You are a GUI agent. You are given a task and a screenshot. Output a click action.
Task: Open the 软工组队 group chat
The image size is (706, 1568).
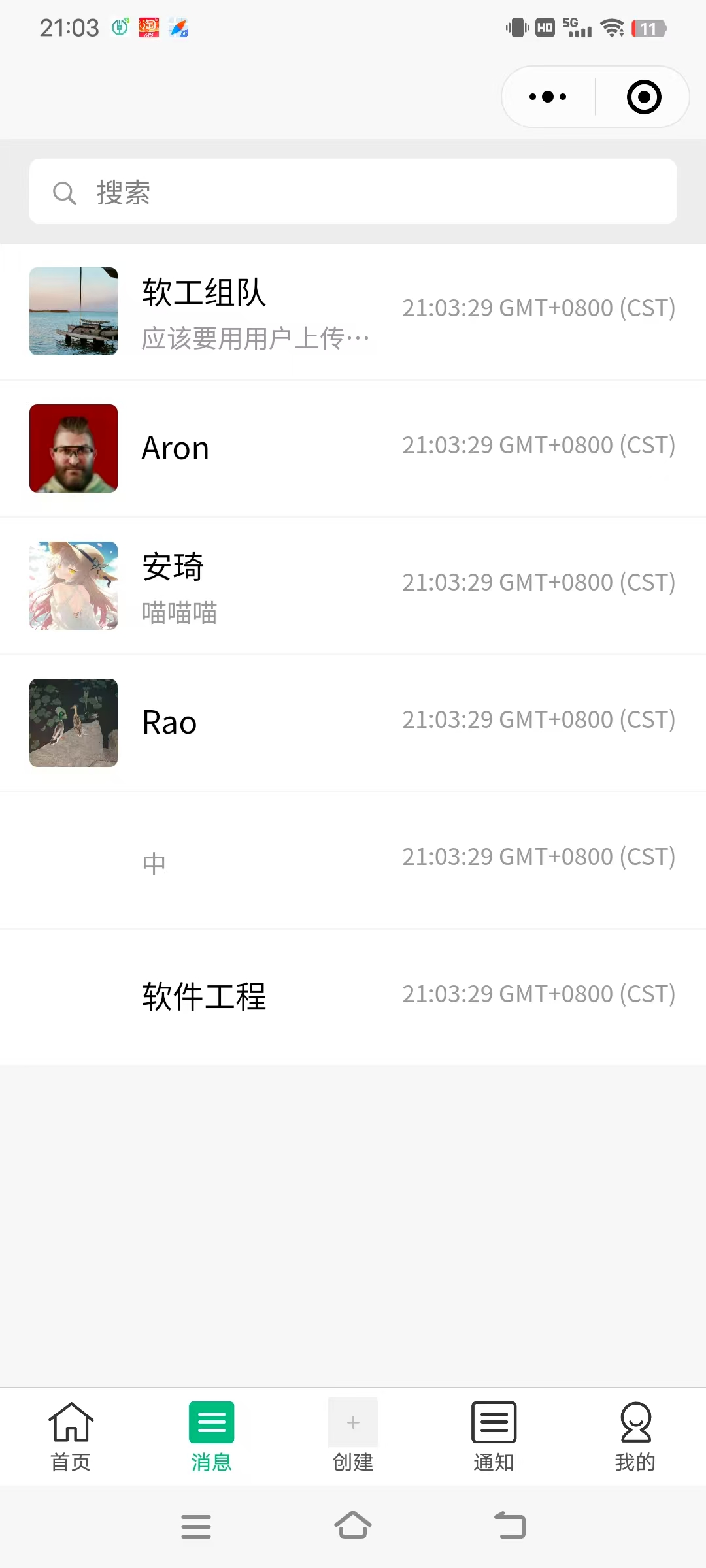pyautogui.click(x=353, y=312)
